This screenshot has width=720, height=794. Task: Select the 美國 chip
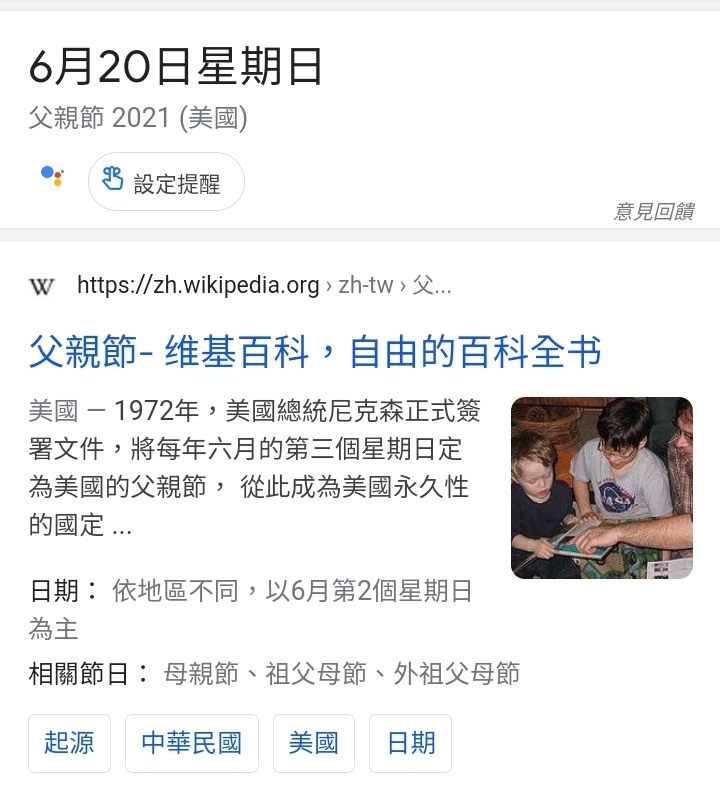tap(313, 743)
